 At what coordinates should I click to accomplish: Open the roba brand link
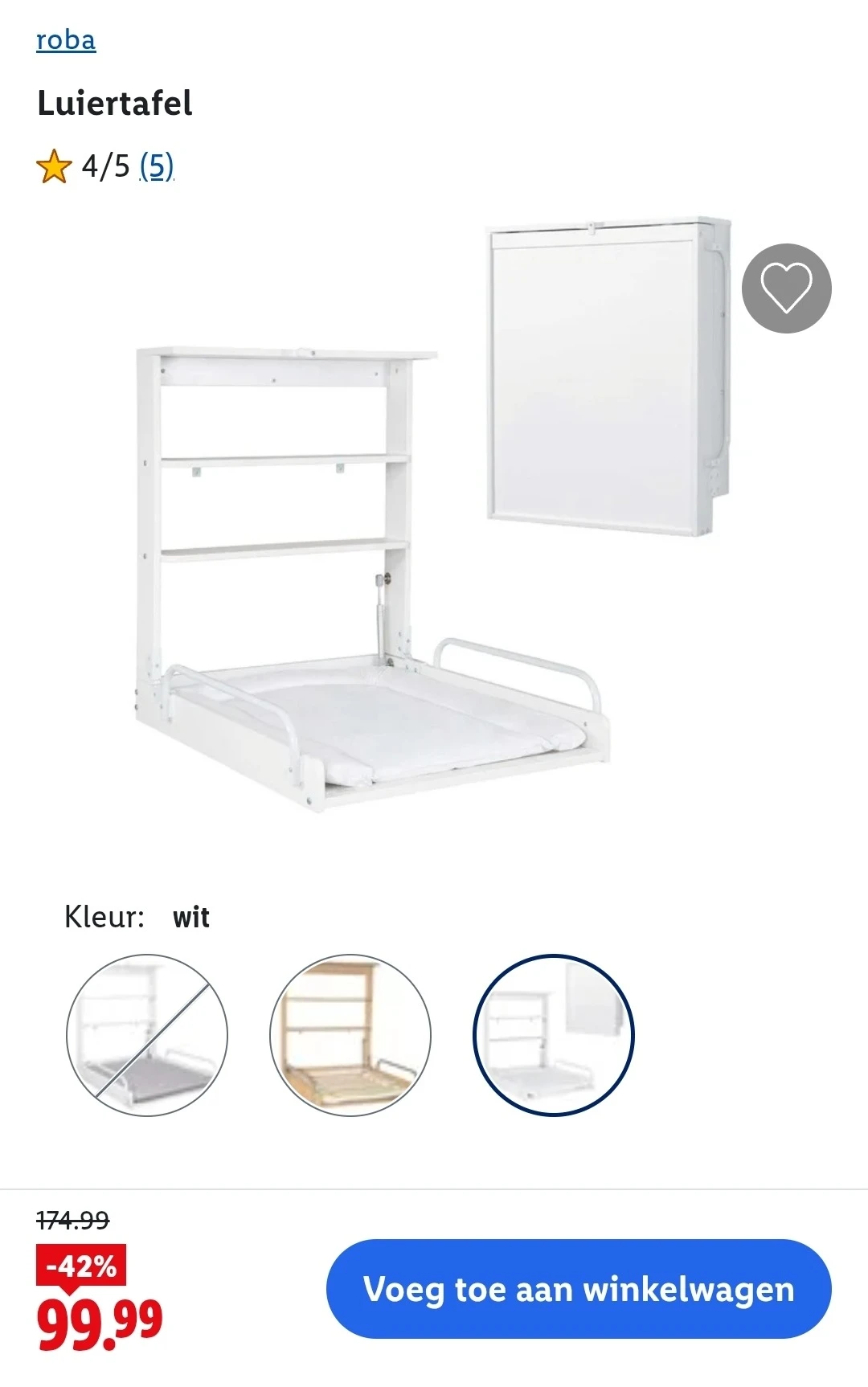click(x=65, y=39)
